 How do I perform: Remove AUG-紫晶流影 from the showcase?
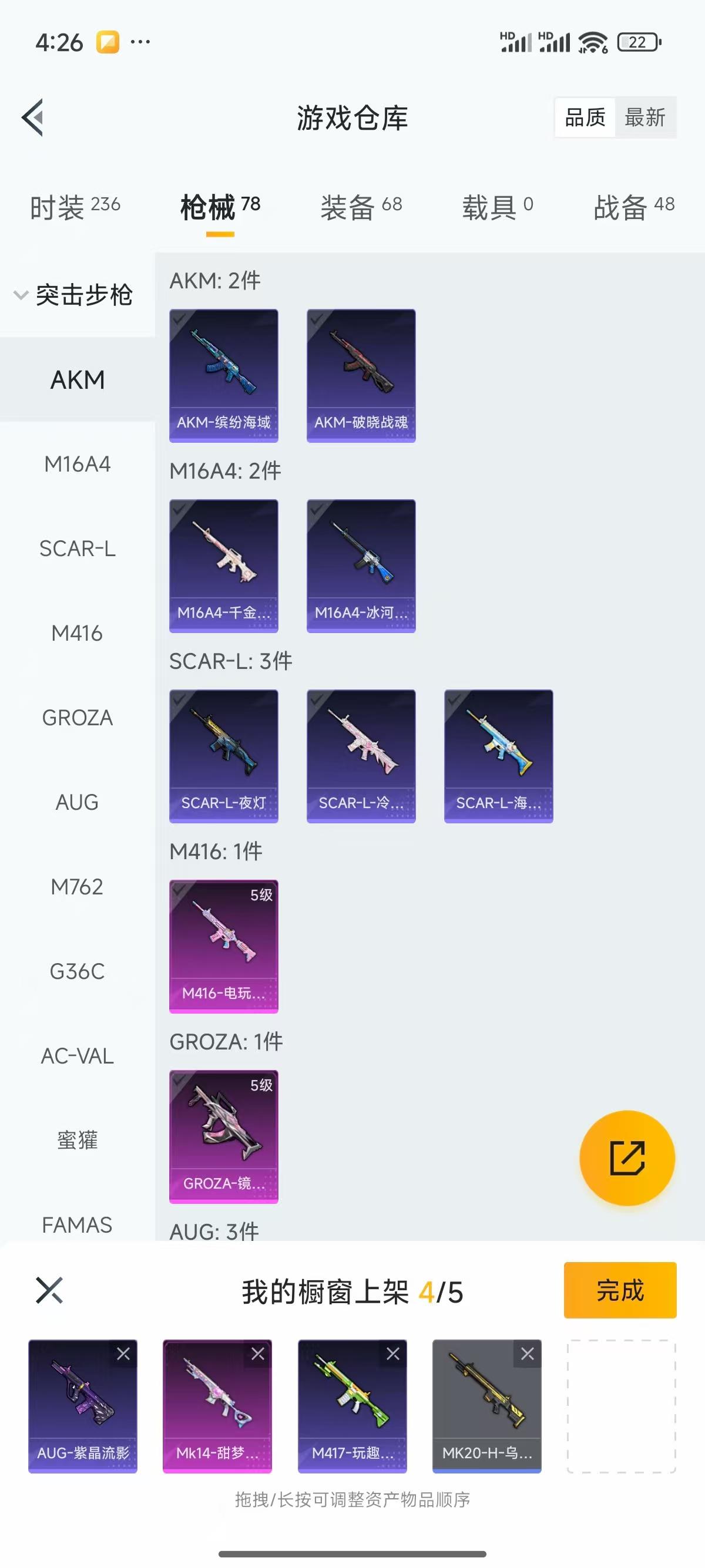(x=123, y=1354)
